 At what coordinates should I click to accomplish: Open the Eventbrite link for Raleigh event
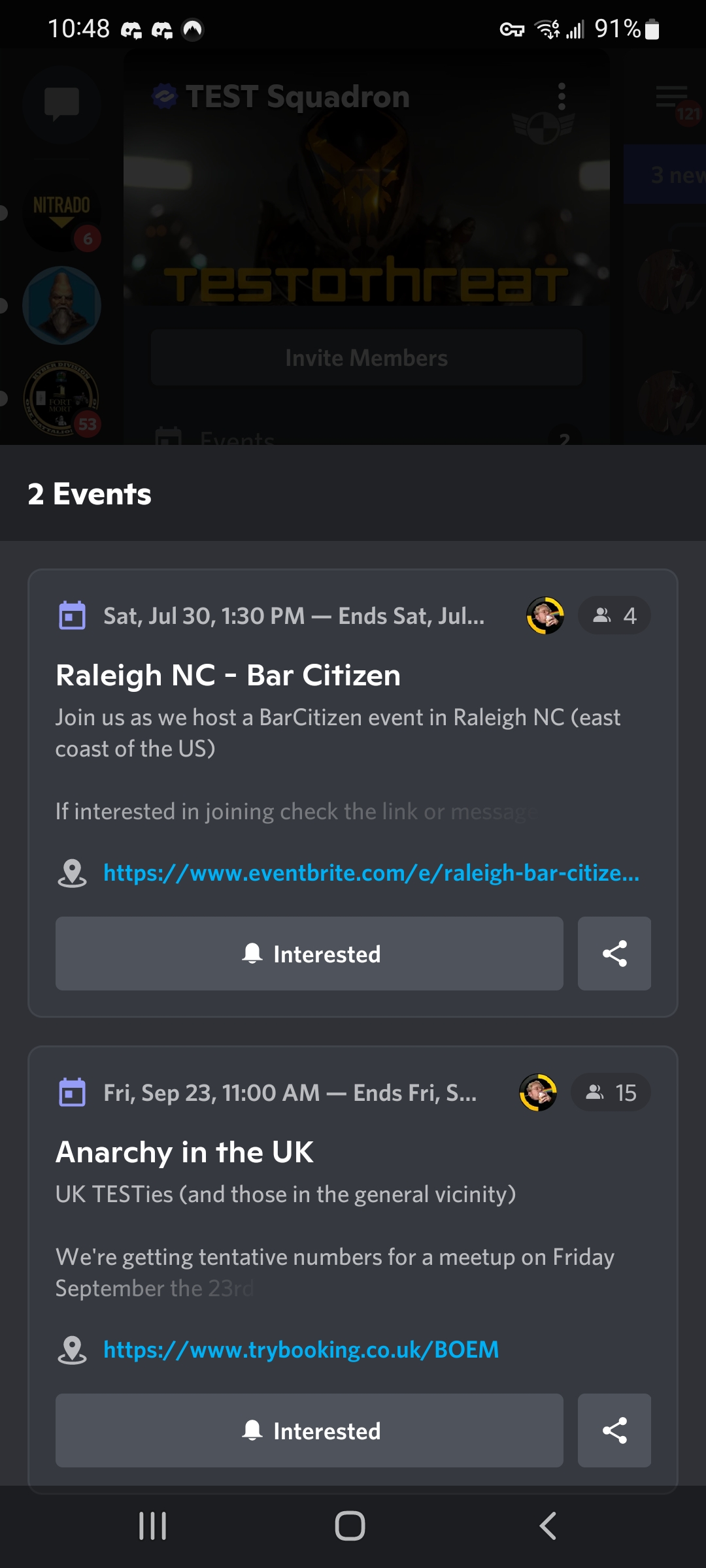pyautogui.click(x=371, y=873)
